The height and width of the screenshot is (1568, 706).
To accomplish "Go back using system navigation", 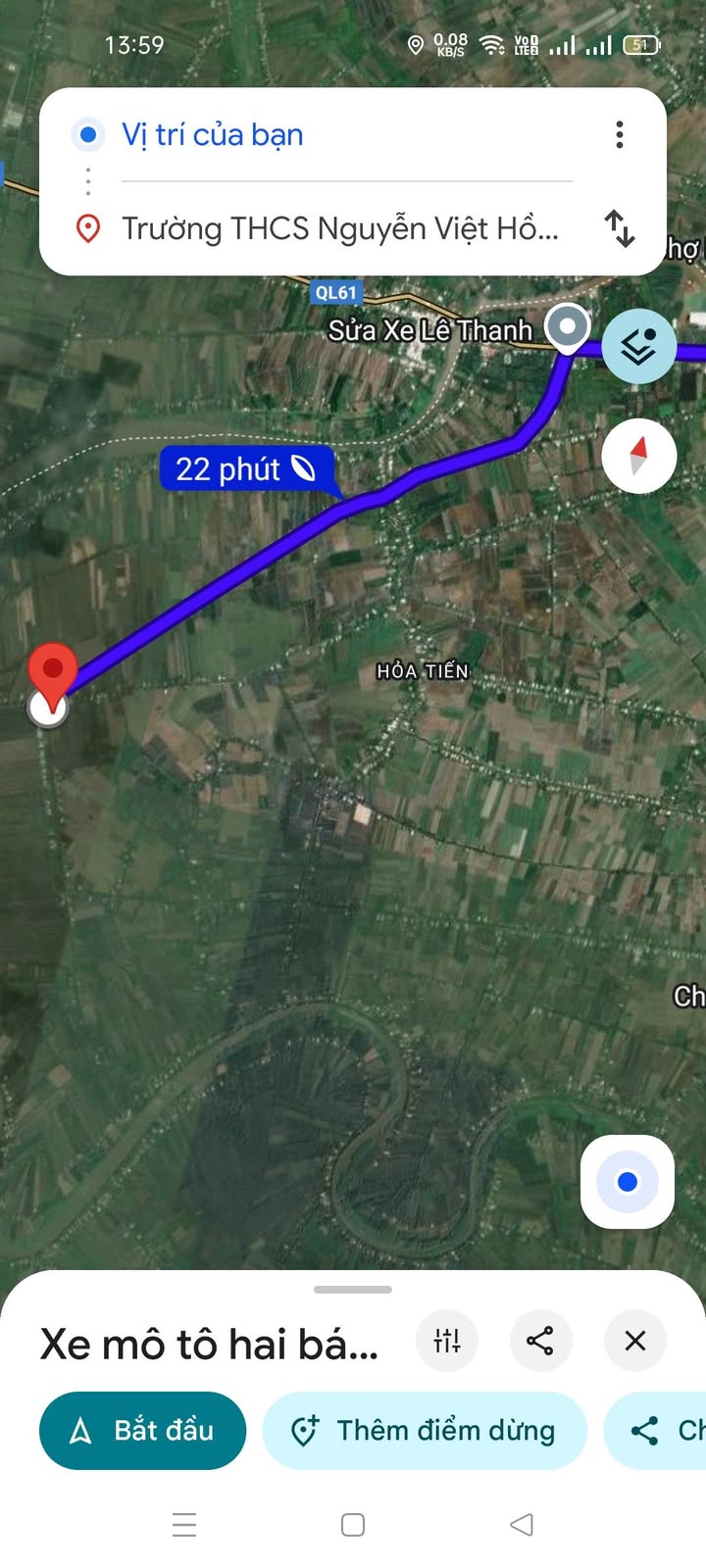I will (x=522, y=1524).
